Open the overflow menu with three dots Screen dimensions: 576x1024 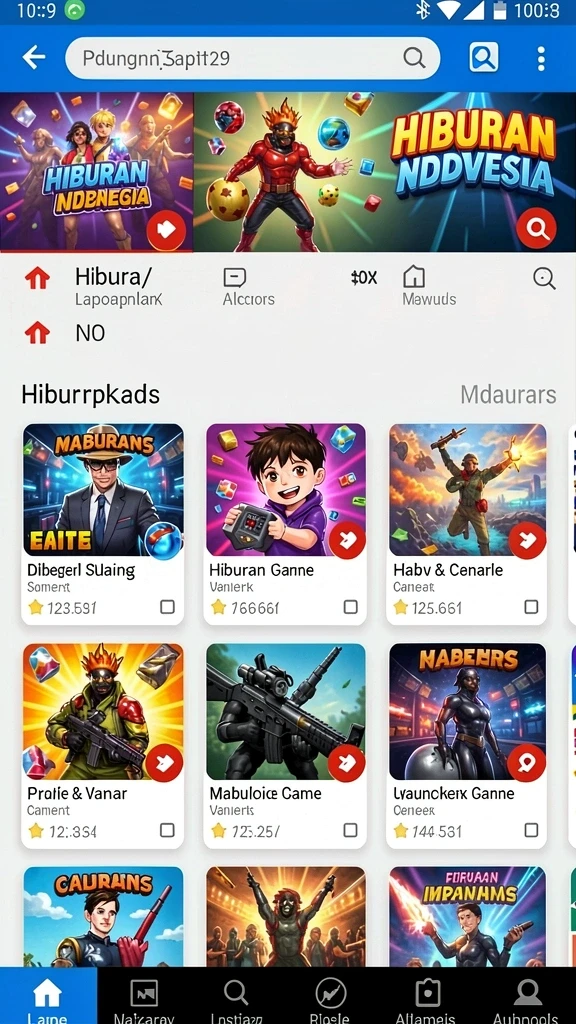(541, 58)
